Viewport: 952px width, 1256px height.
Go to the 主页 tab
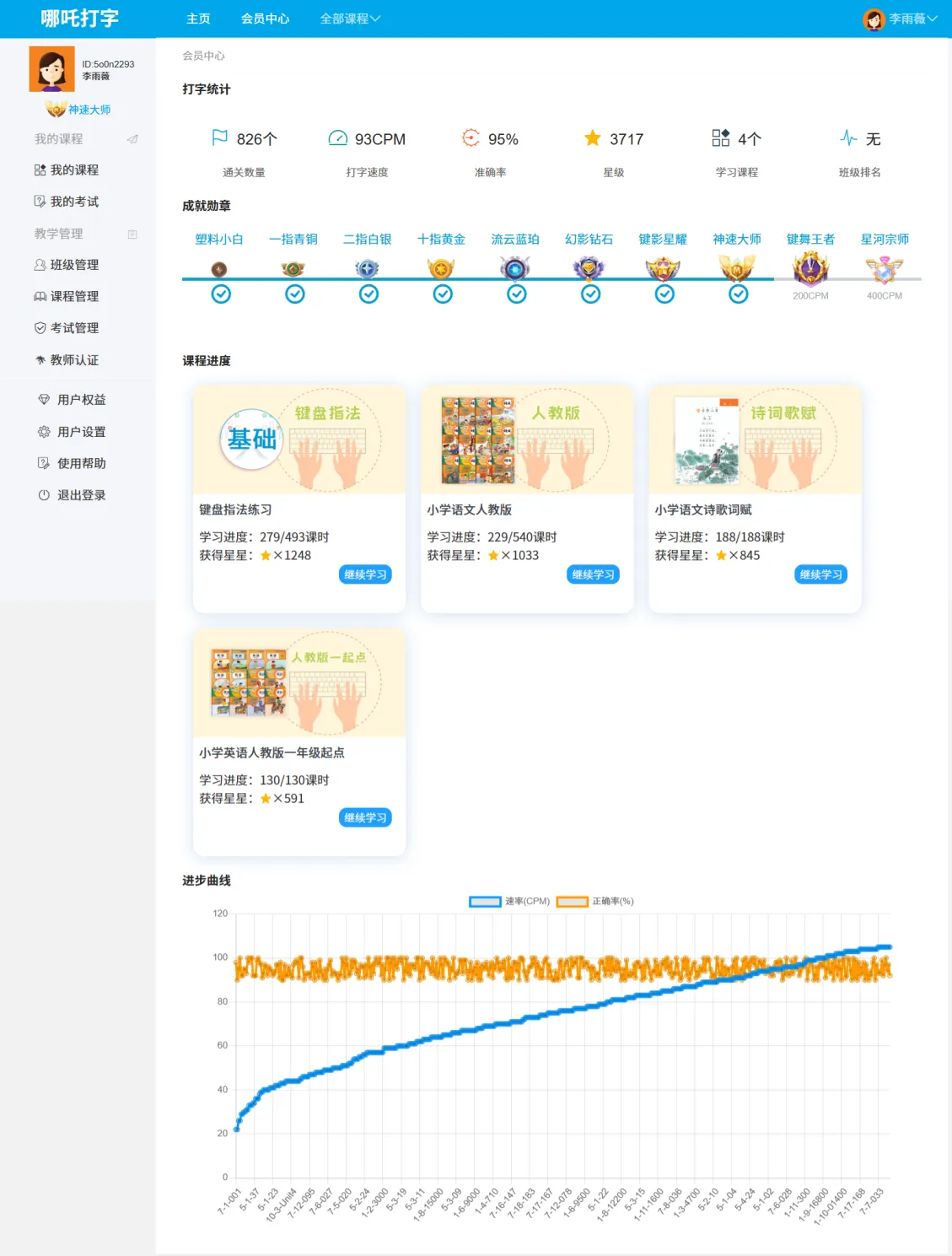point(198,19)
